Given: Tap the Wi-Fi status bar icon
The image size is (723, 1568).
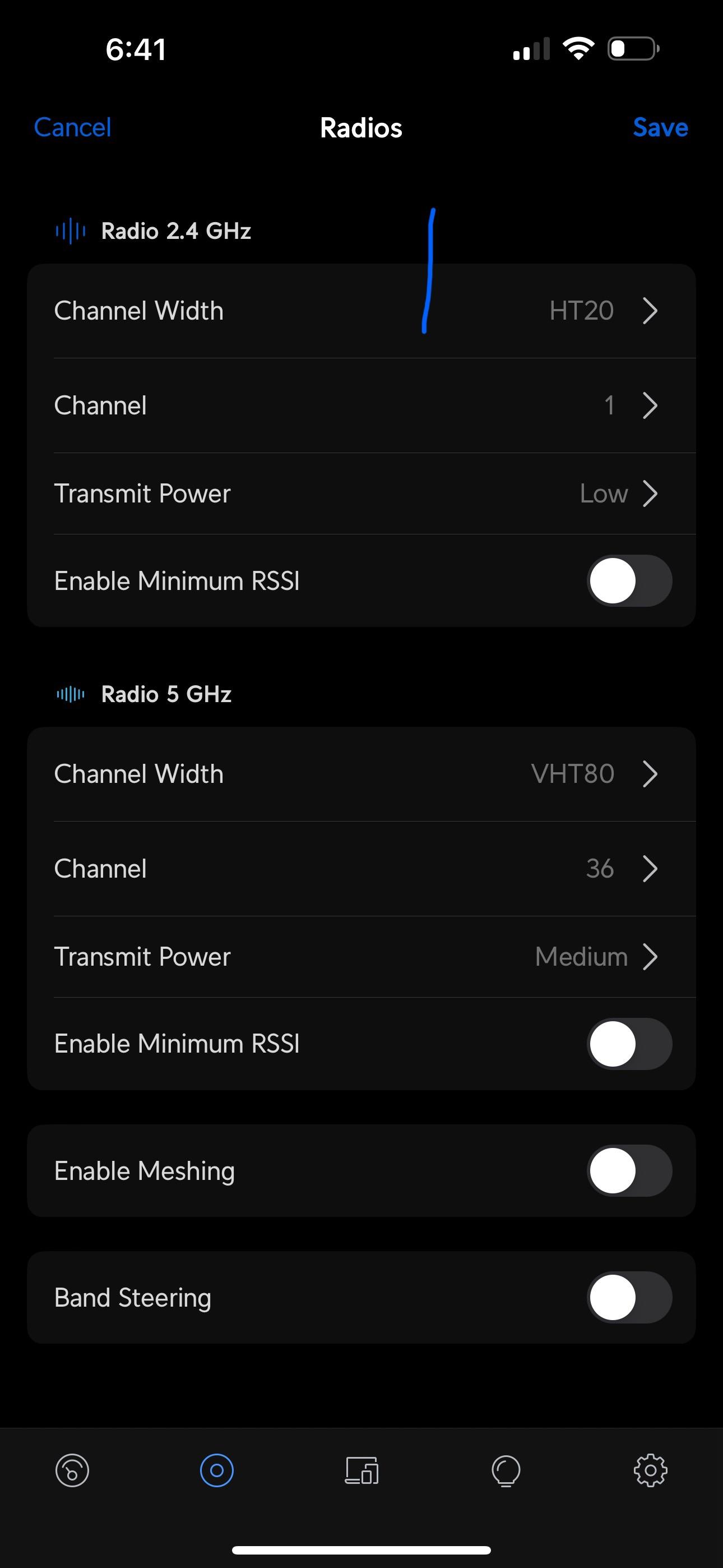Looking at the screenshot, I should click(x=578, y=49).
